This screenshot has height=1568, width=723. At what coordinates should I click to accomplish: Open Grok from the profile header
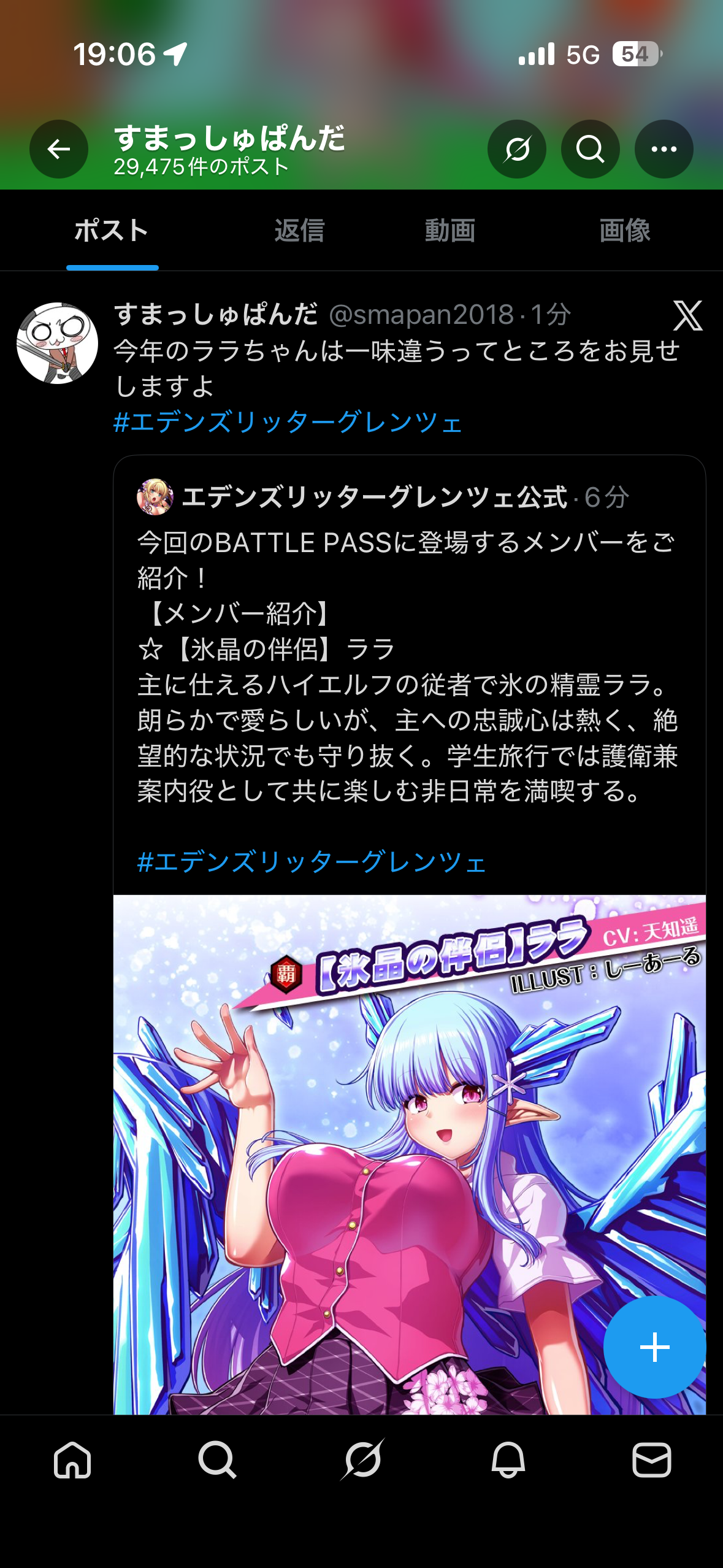517,149
